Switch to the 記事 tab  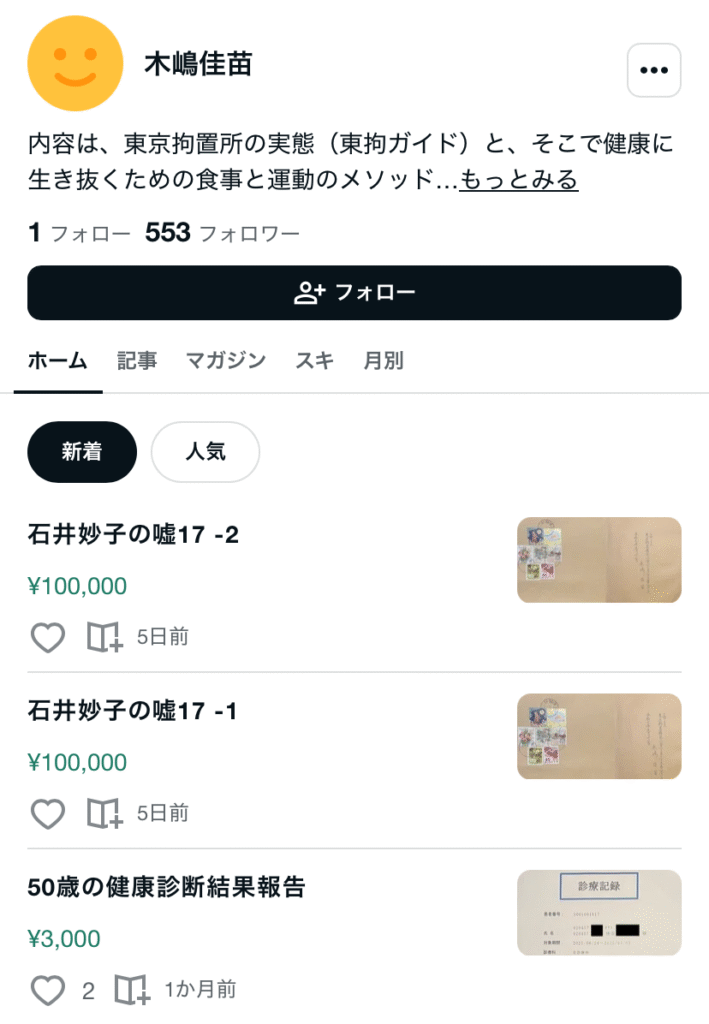click(x=136, y=361)
